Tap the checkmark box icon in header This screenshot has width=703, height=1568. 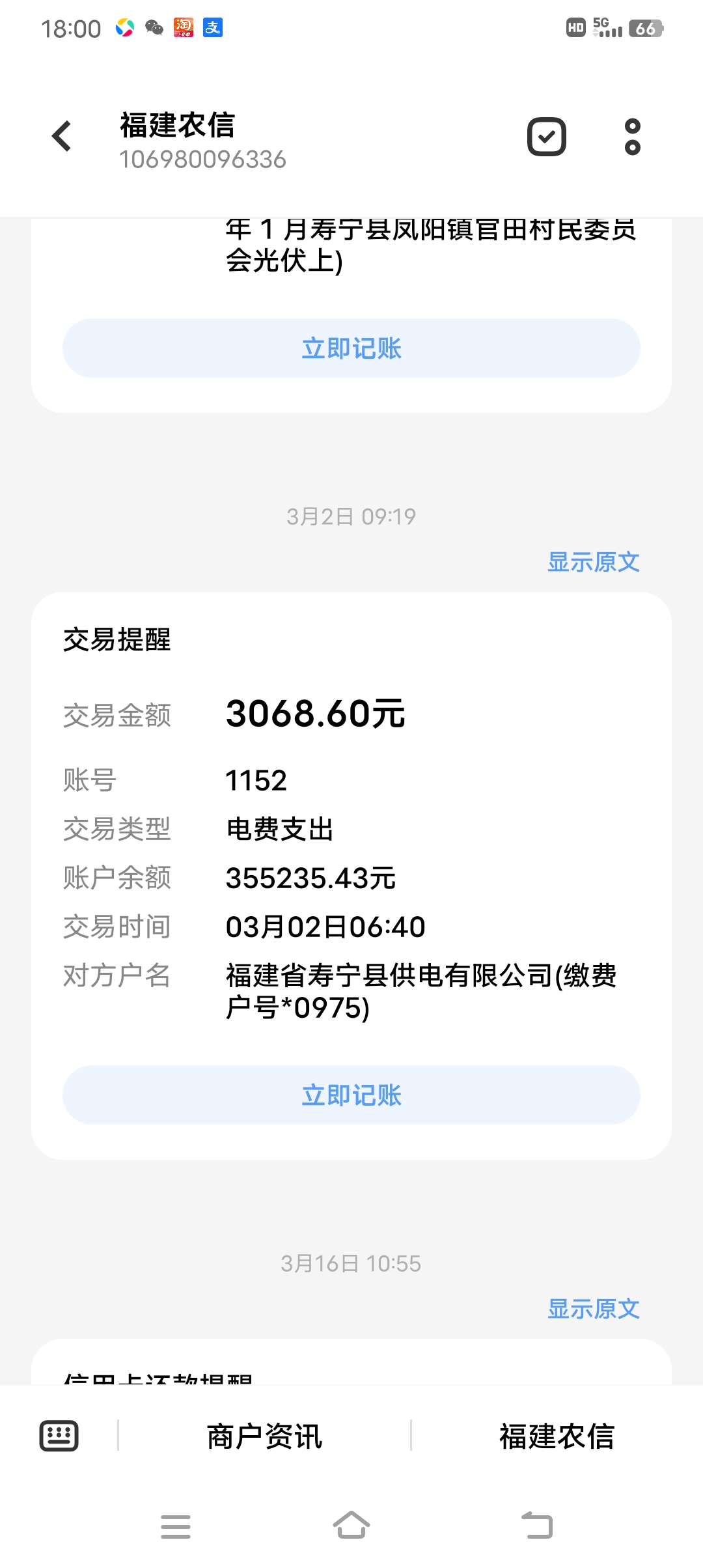pos(546,136)
